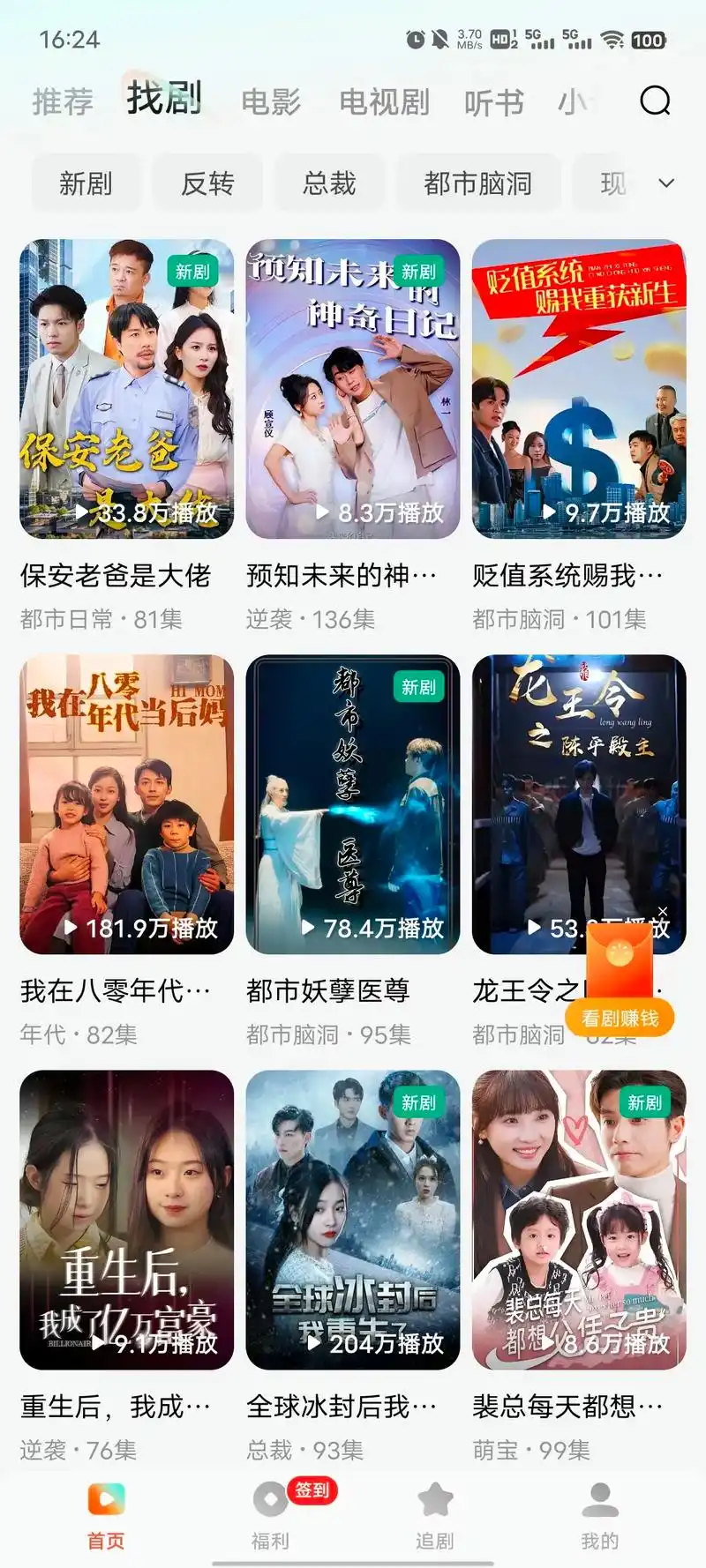Open the drama 都市妖孽医尊
The image size is (706, 1568).
tap(353, 804)
